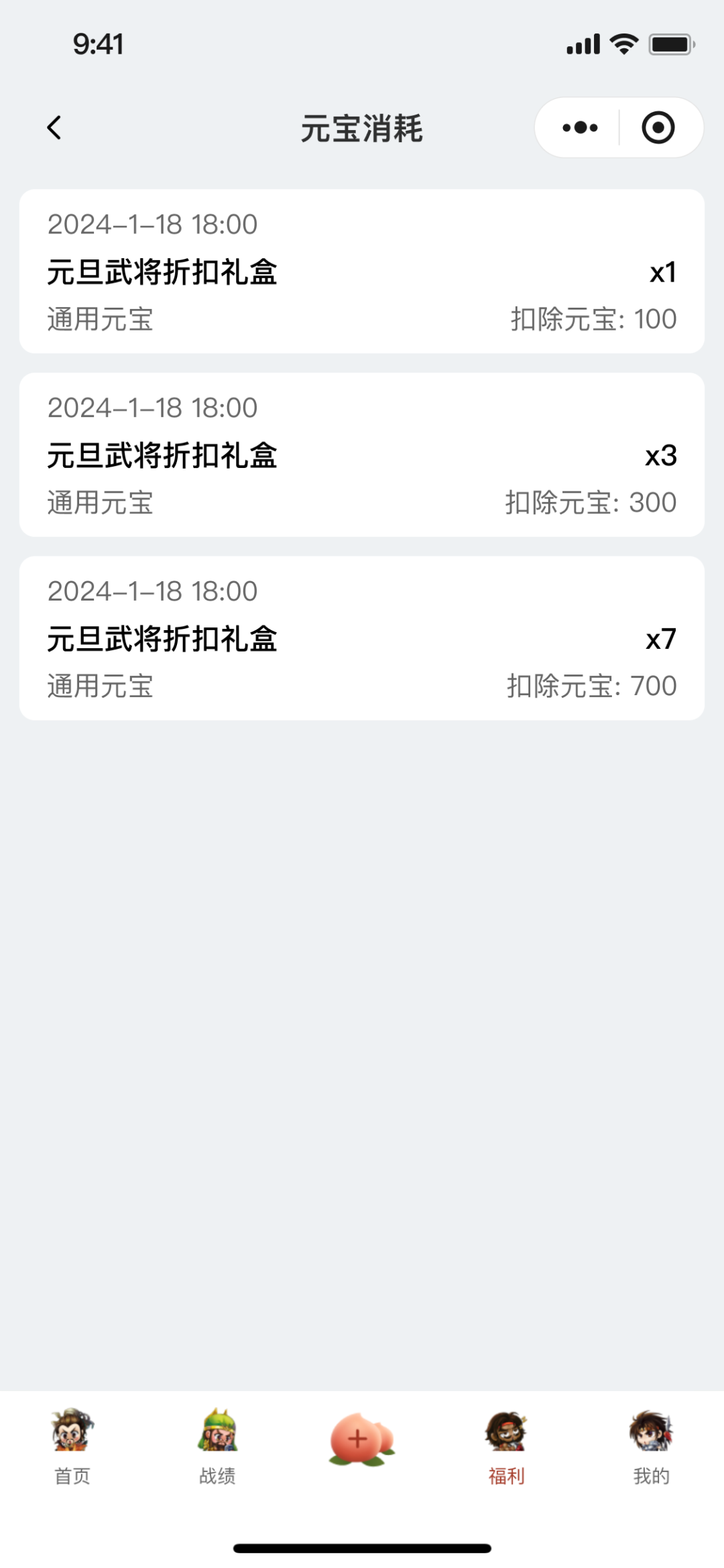Go to the 我的 tab
724x1568 pixels.
click(651, 1447)
